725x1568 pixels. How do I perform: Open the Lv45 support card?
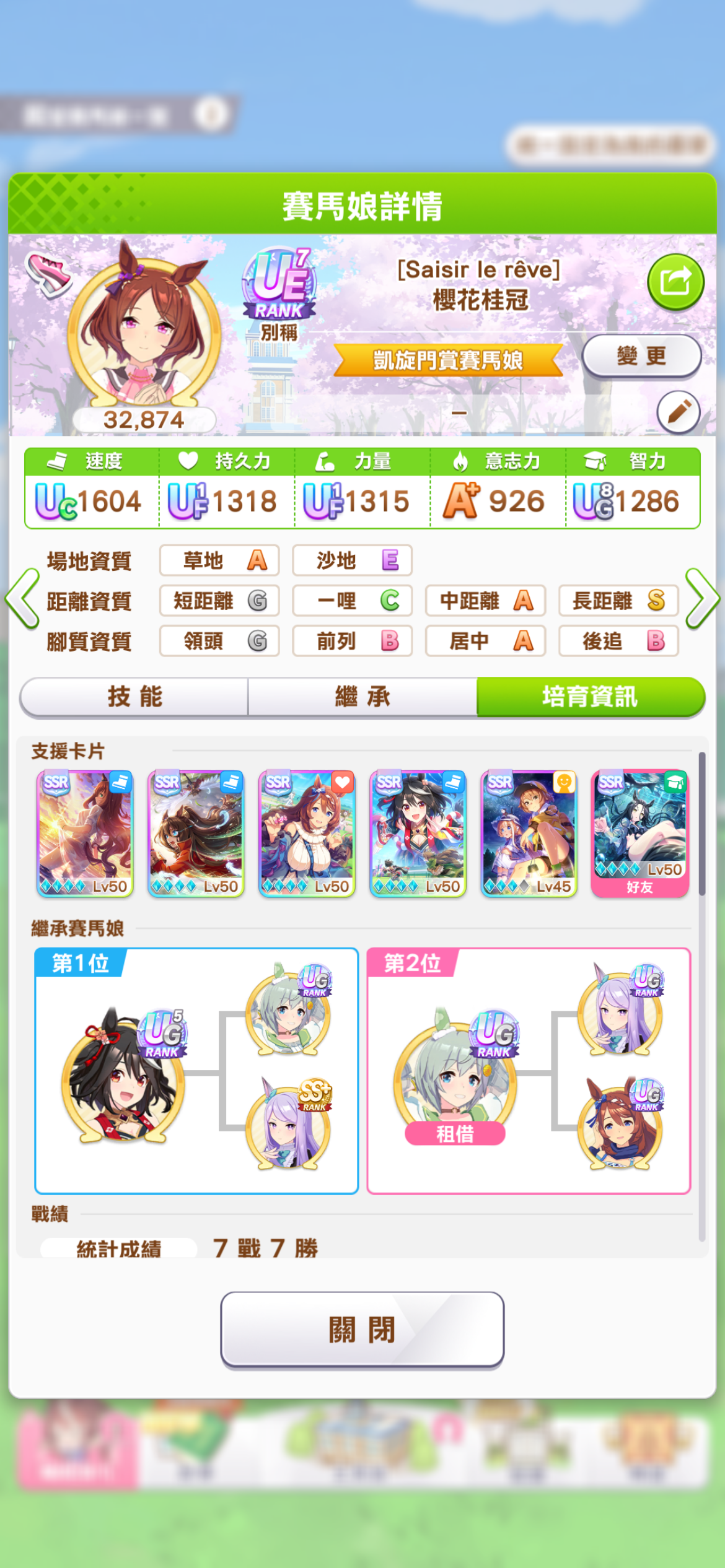(529, 834)
